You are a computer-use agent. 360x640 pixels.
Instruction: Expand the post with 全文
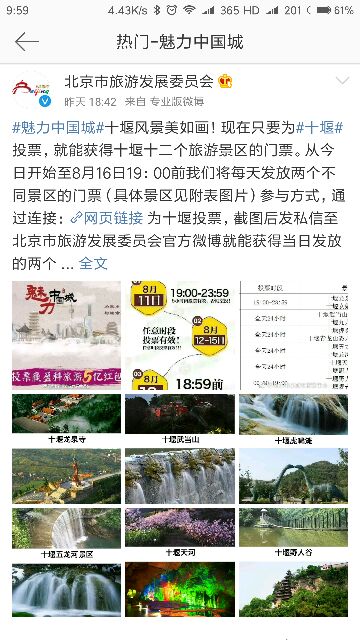(x=93, y=264)
